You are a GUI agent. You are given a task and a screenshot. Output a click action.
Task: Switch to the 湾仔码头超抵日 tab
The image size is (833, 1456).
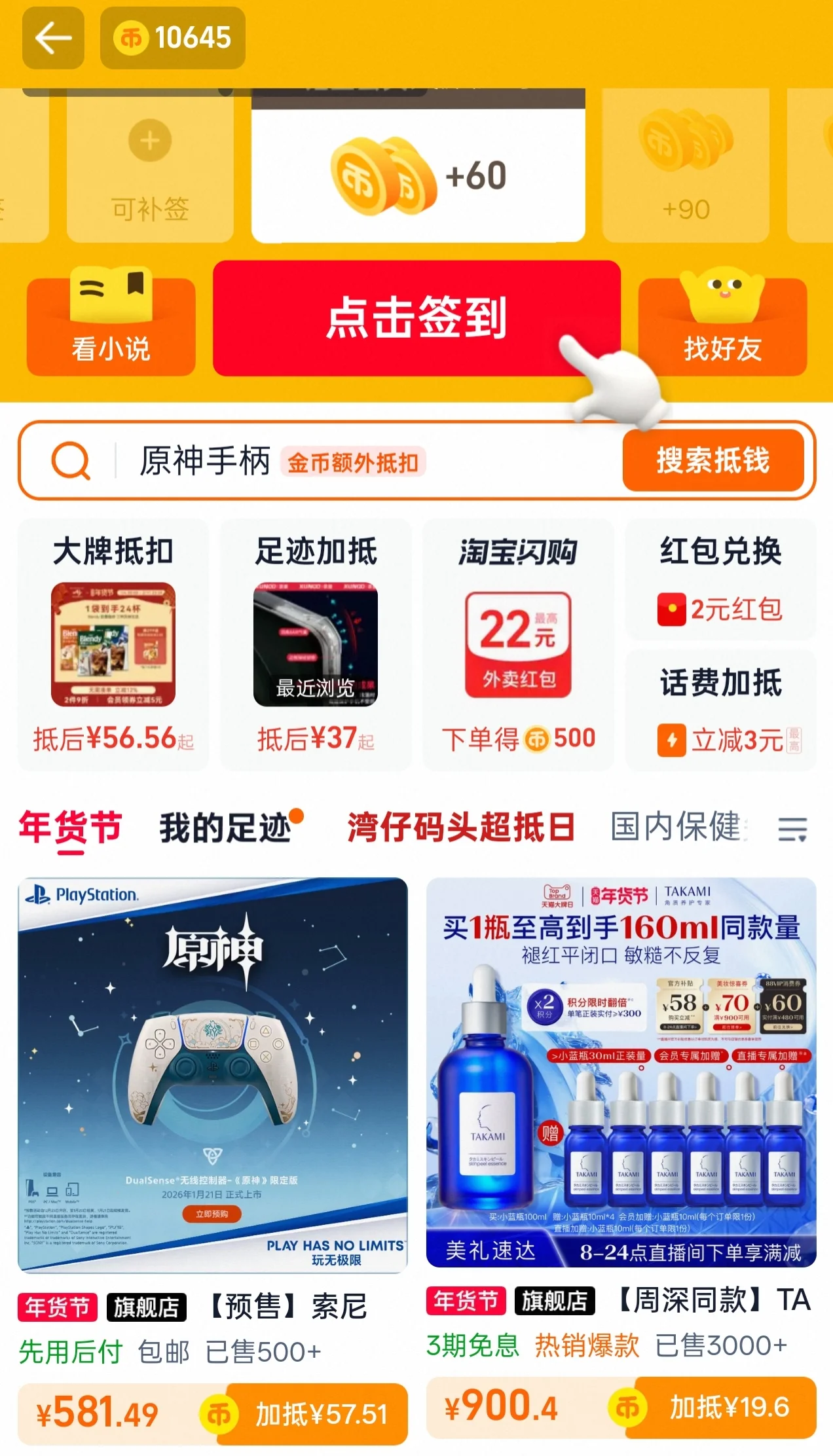tap(461, 828)
